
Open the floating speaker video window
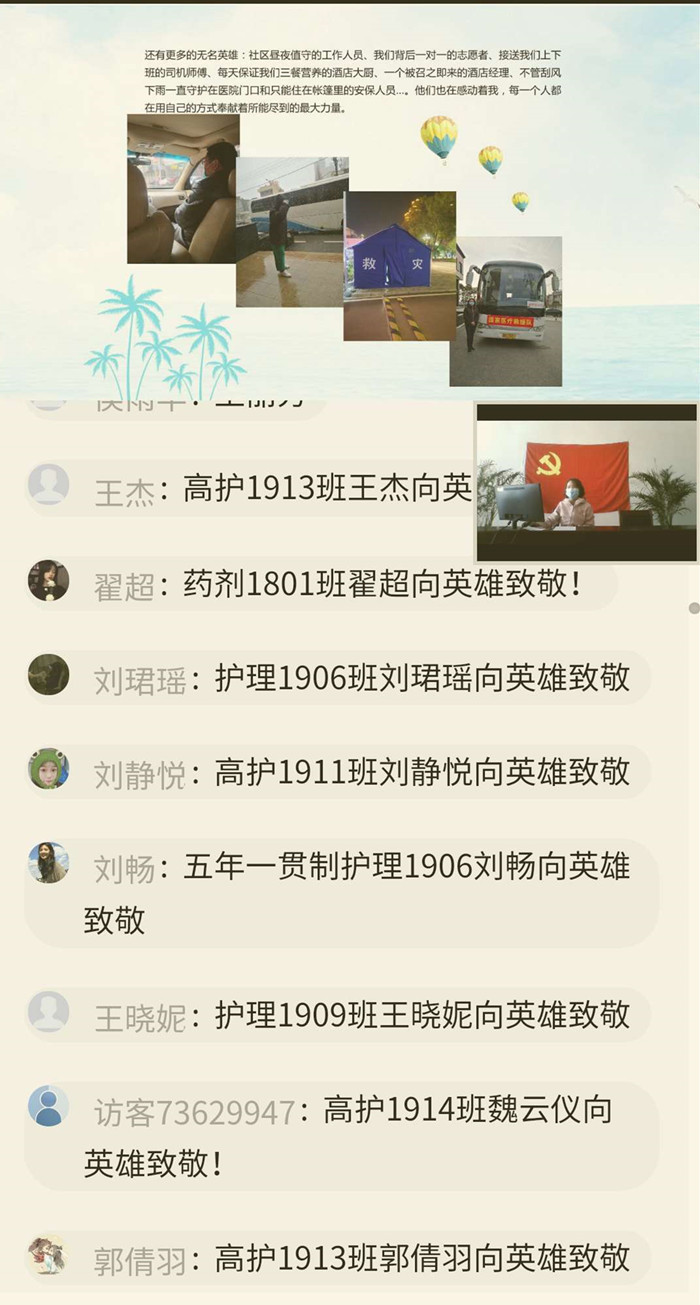(586, 482)
